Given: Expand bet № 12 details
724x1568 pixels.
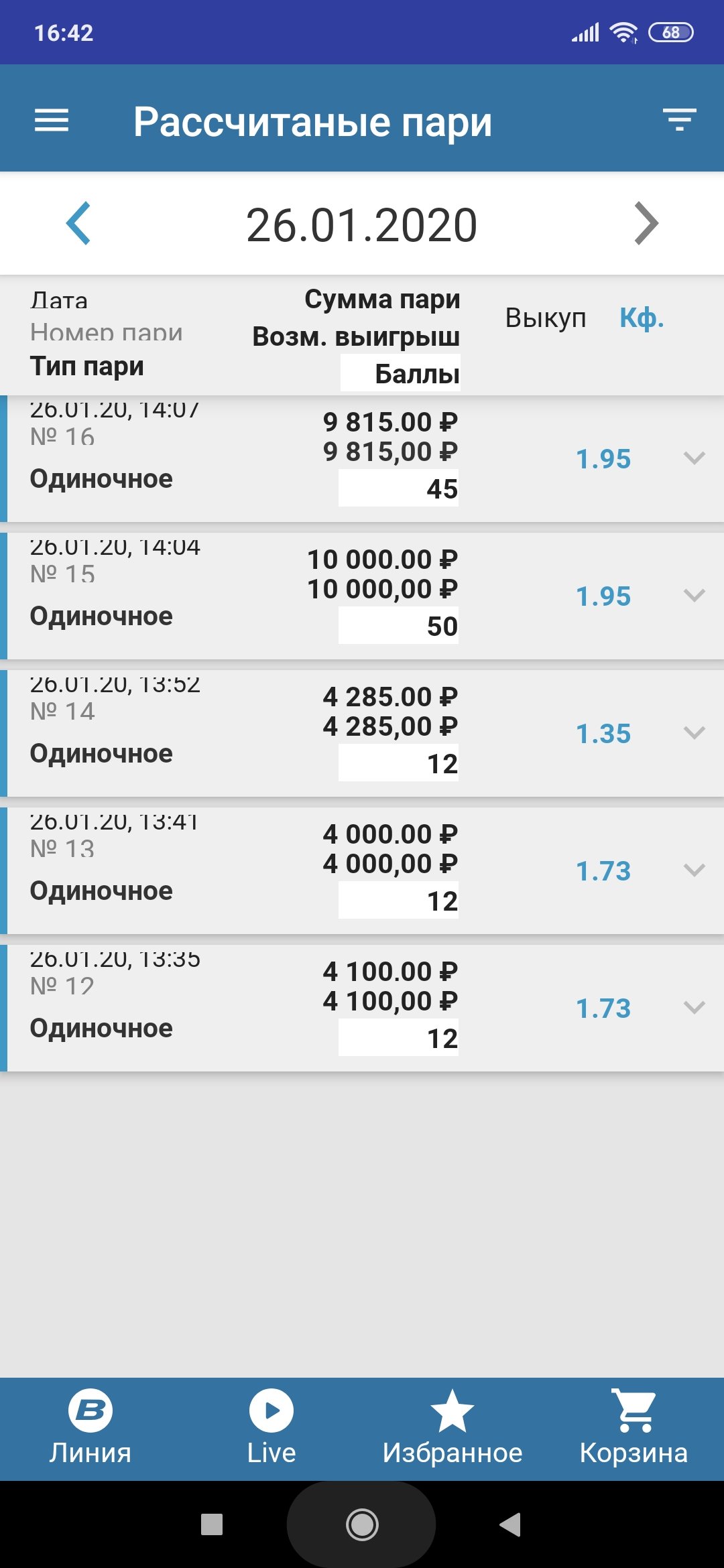Looking at the screenshot, I should pos(694,1008).
